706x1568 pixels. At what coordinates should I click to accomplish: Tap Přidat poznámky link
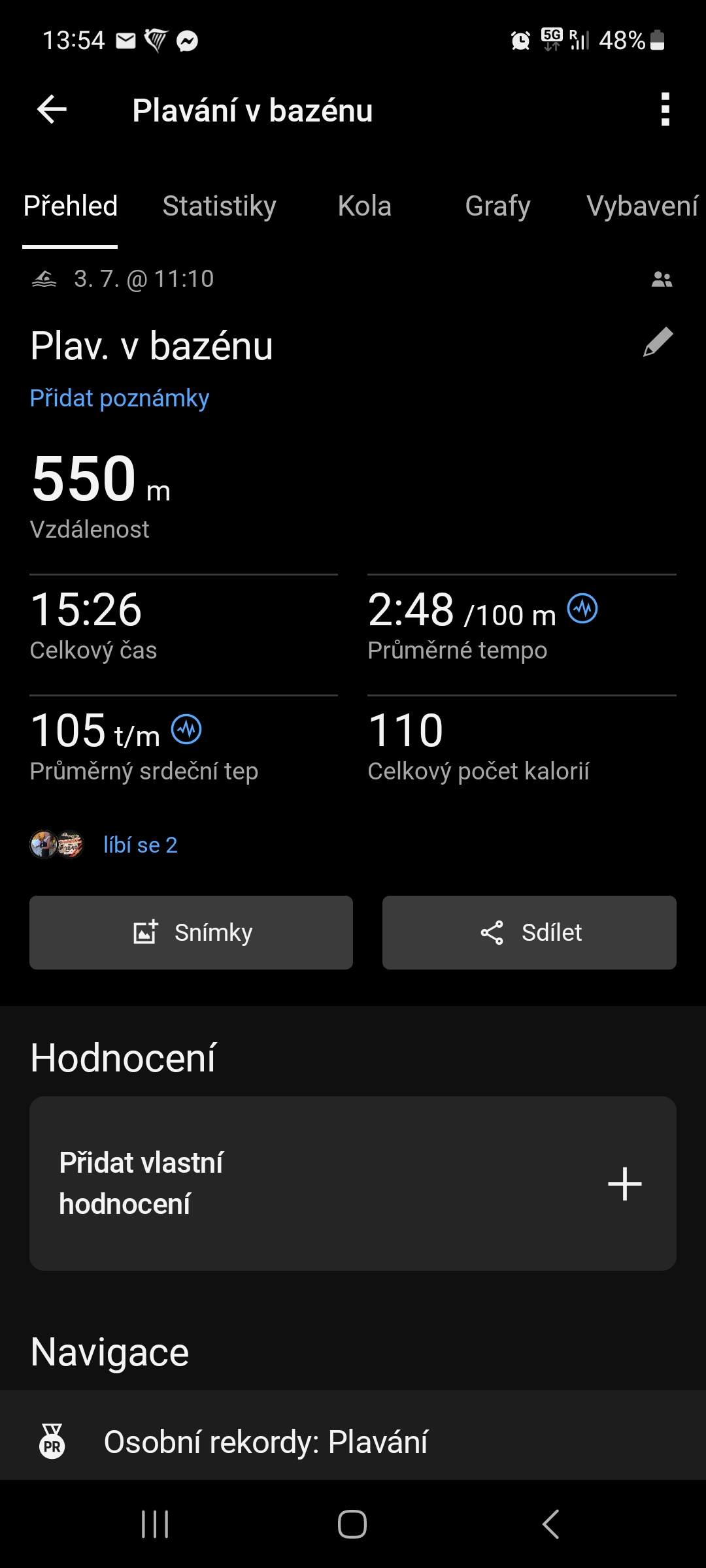120,398
